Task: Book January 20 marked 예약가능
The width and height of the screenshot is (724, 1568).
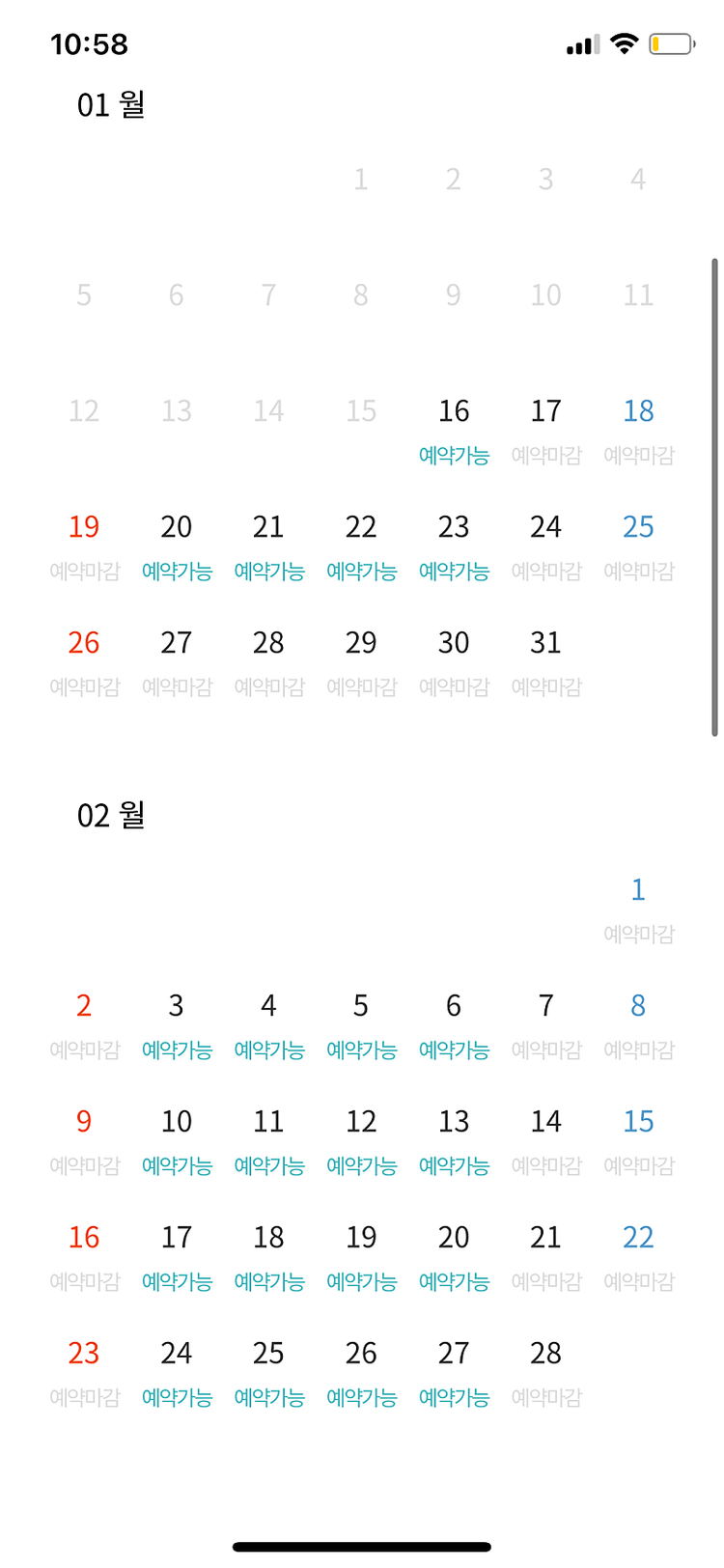Action: pos(176,546)
